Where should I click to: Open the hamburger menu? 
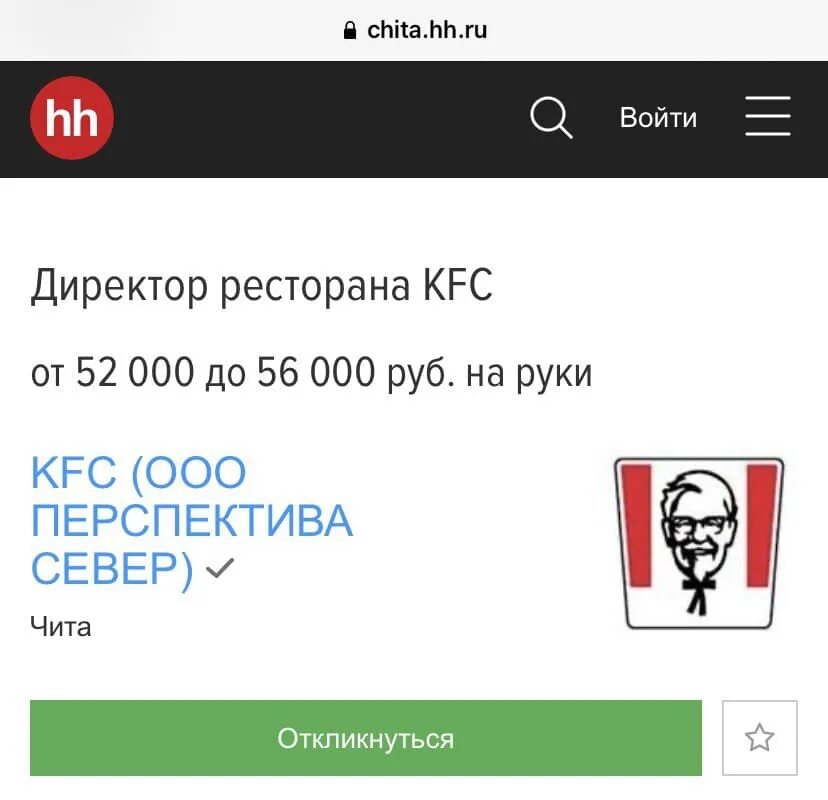(x=768, y=117)
